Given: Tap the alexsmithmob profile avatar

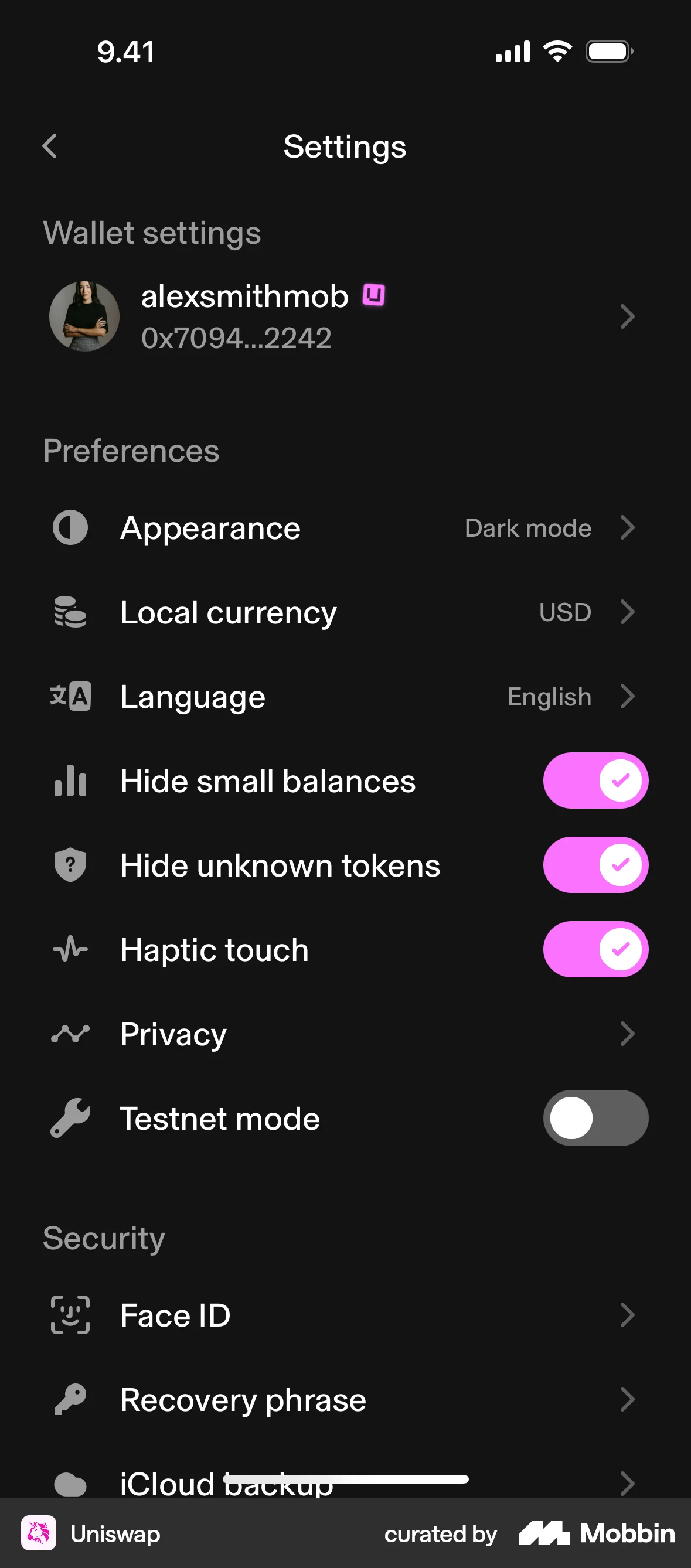Looking at the screenshot, I should coord(84,316).
